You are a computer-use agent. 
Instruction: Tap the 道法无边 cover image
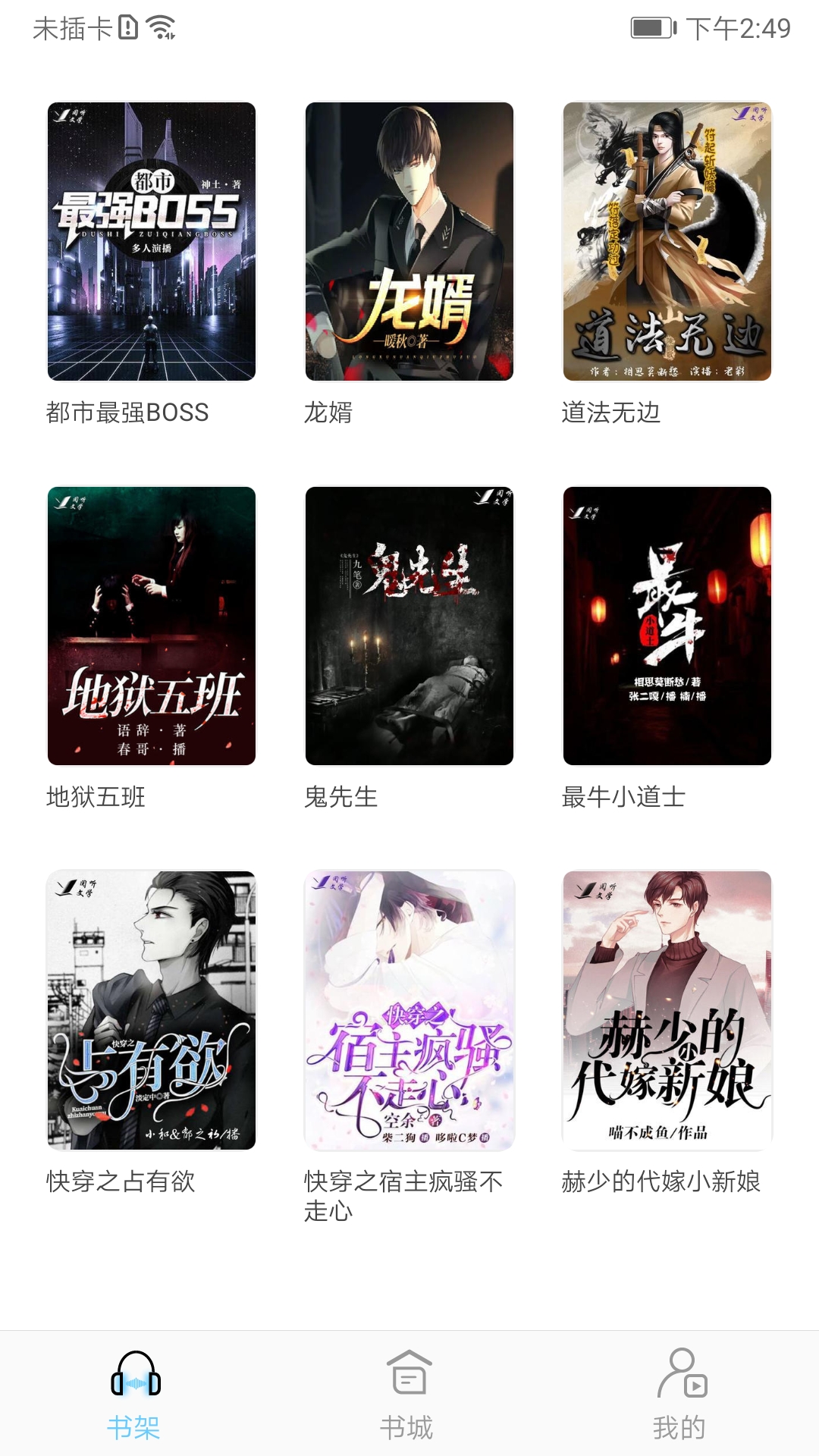(667, 243)
